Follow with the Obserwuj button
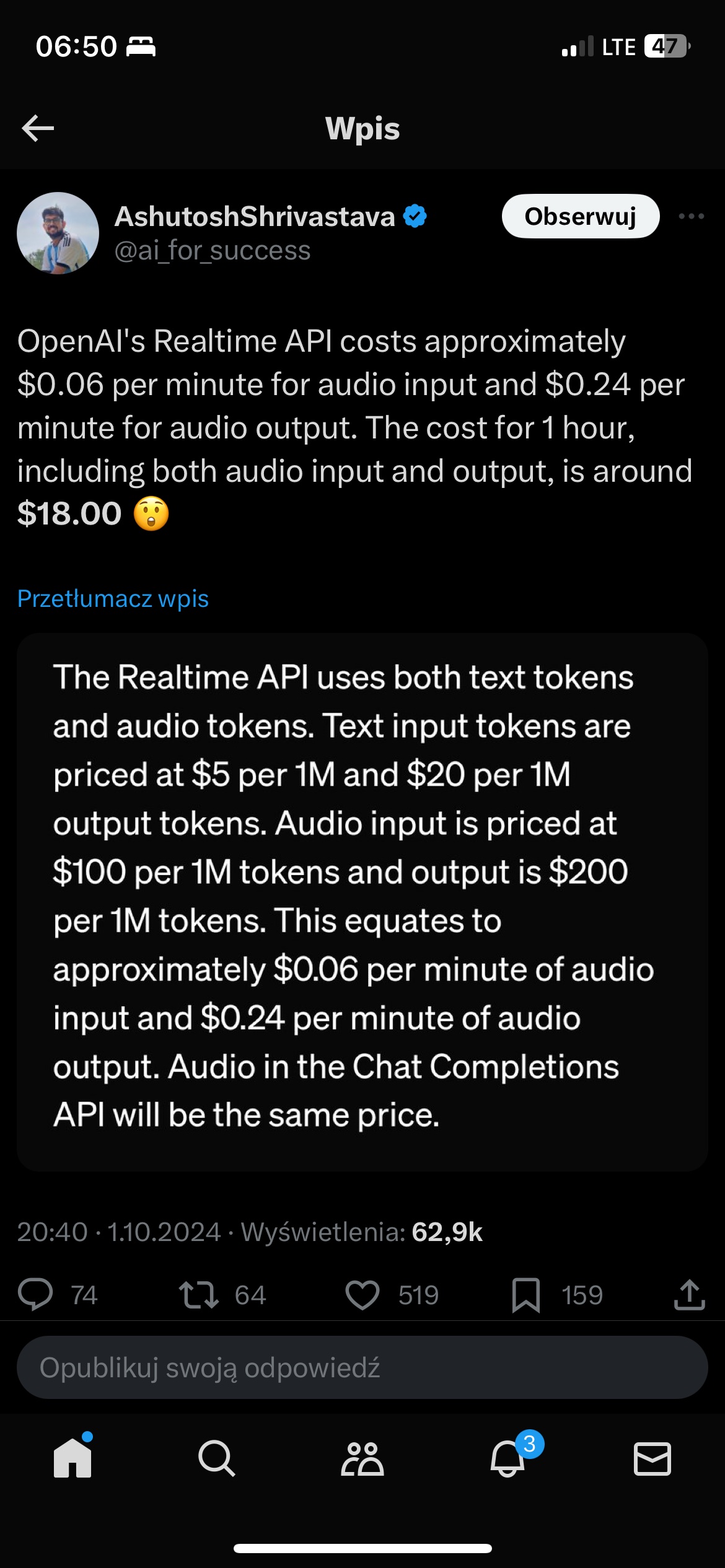This screenshot has height=1568, width=725. click(580, 216)
